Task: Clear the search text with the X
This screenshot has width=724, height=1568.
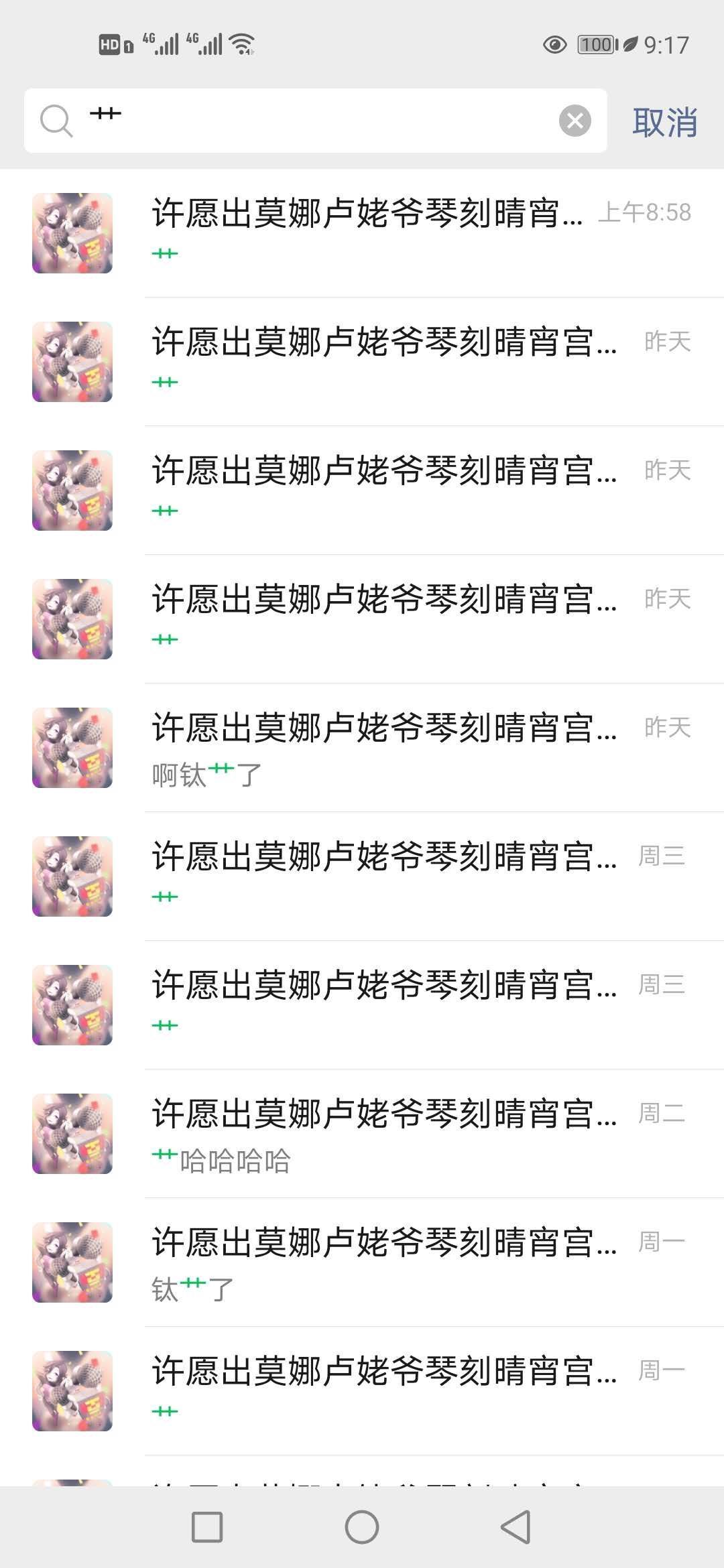Action: pyautogui.click(x=575, y=121)
